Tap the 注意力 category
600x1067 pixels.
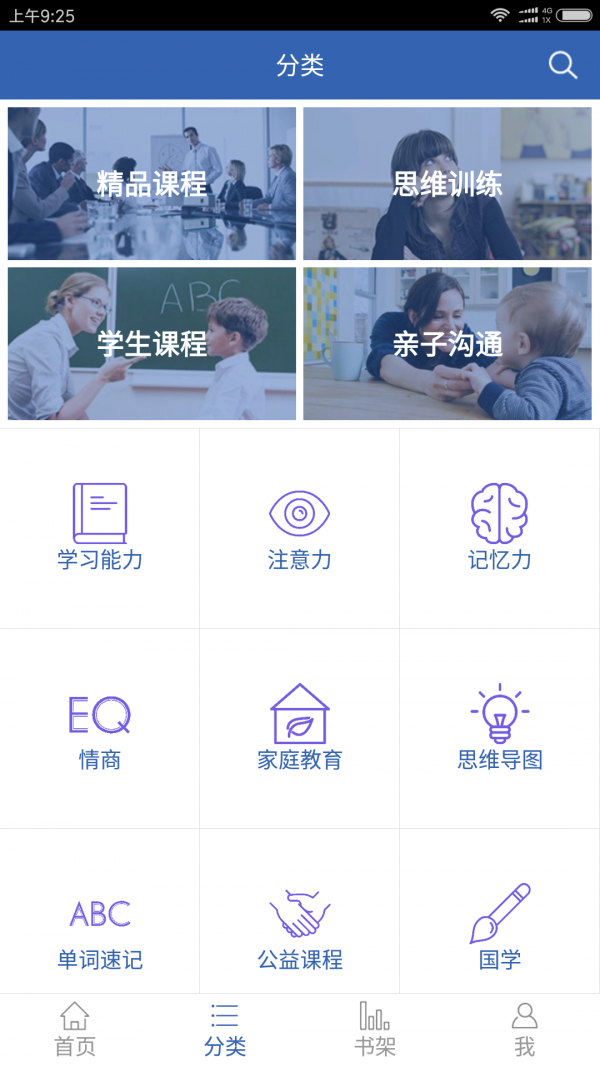pos(300,527)
